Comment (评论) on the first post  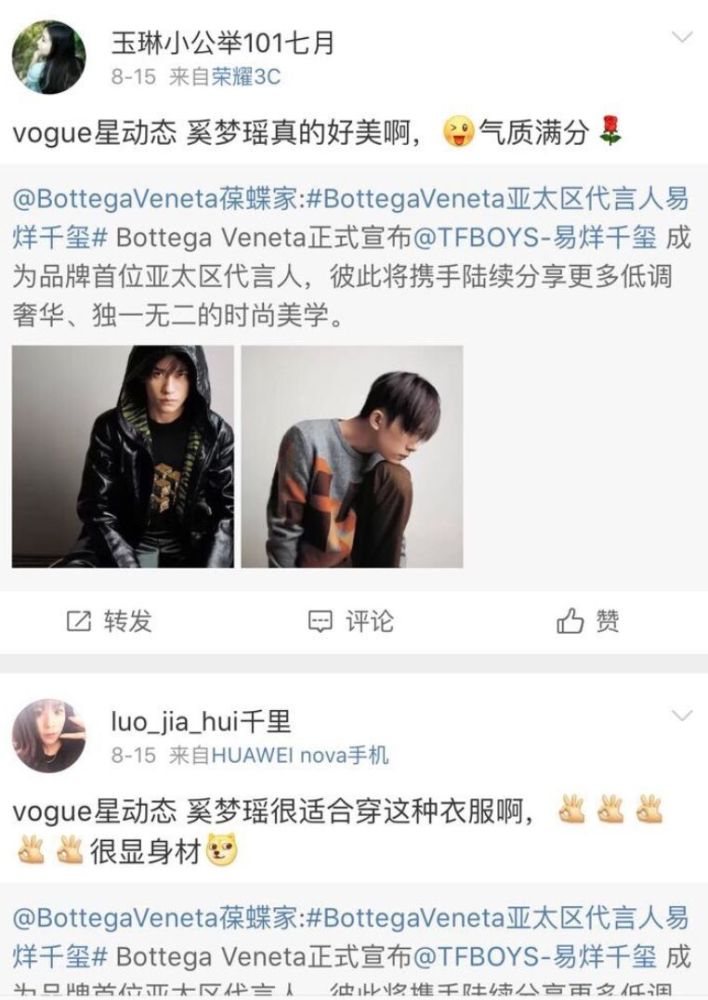[x=350, y=621]
